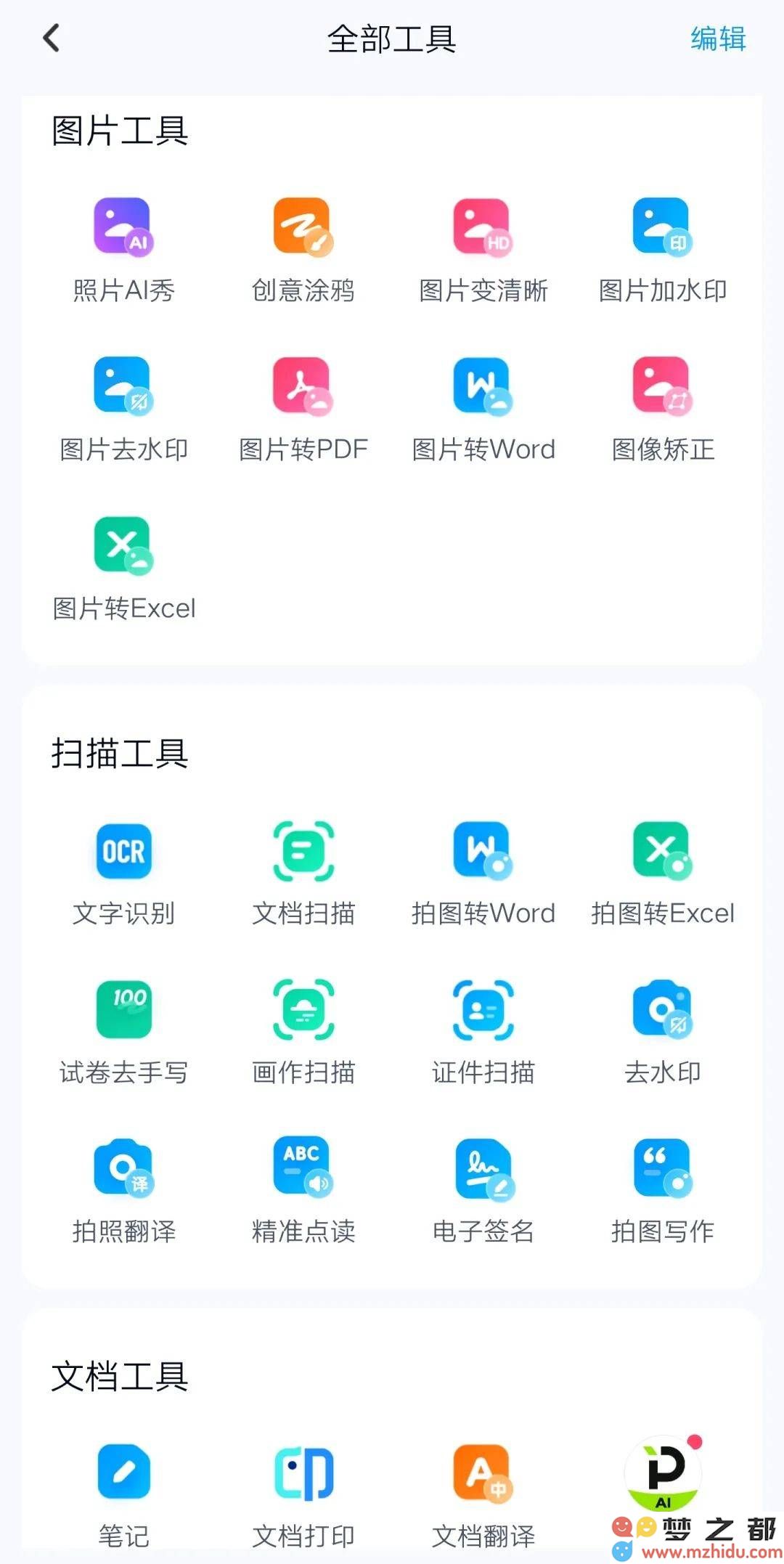Tap the 编辑 edit button
784x1564 pixels.
click(718, 38)
